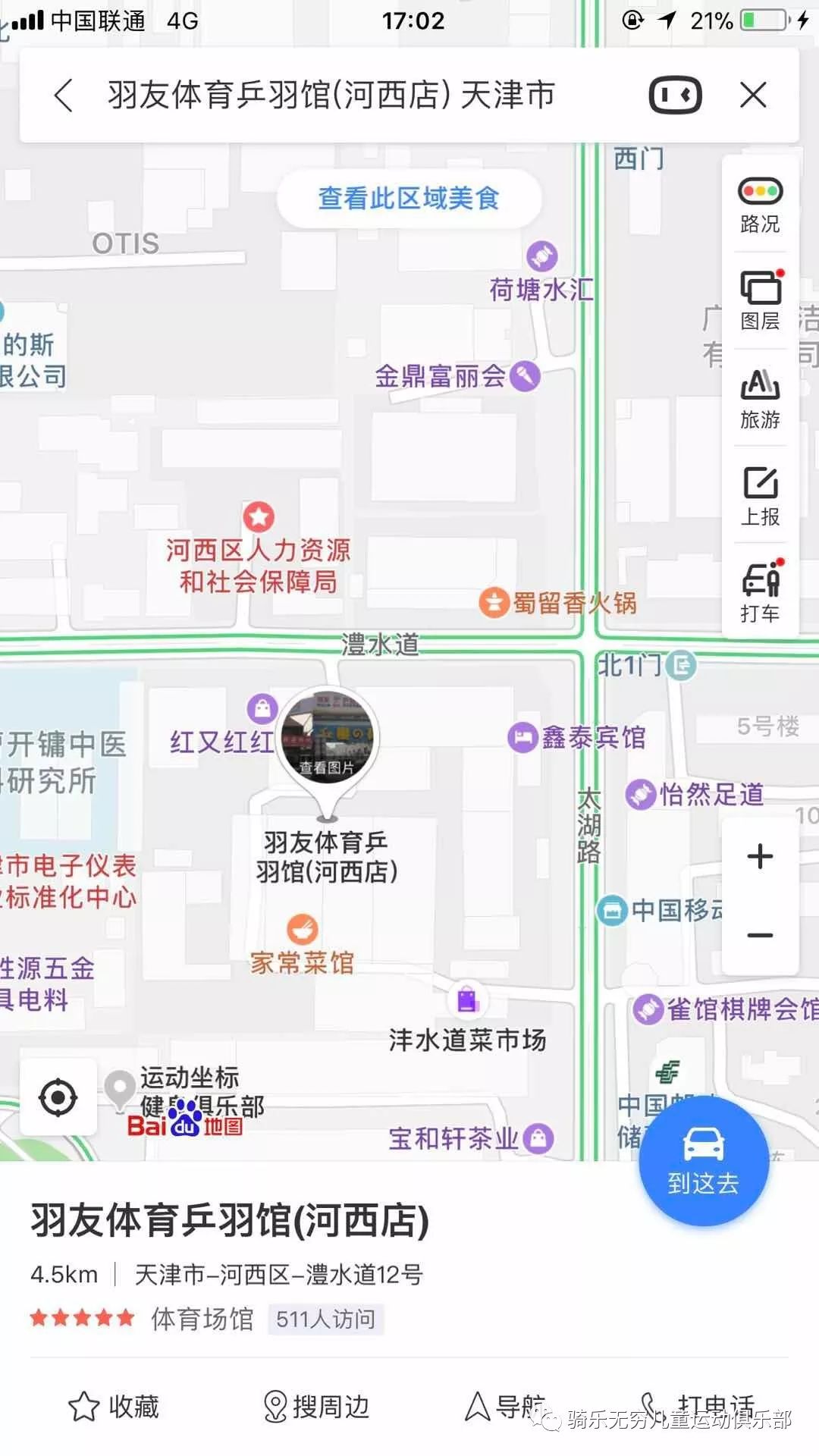Open 打车 ride hailing
Screen dimensions: 819x1456
(760, 593)
